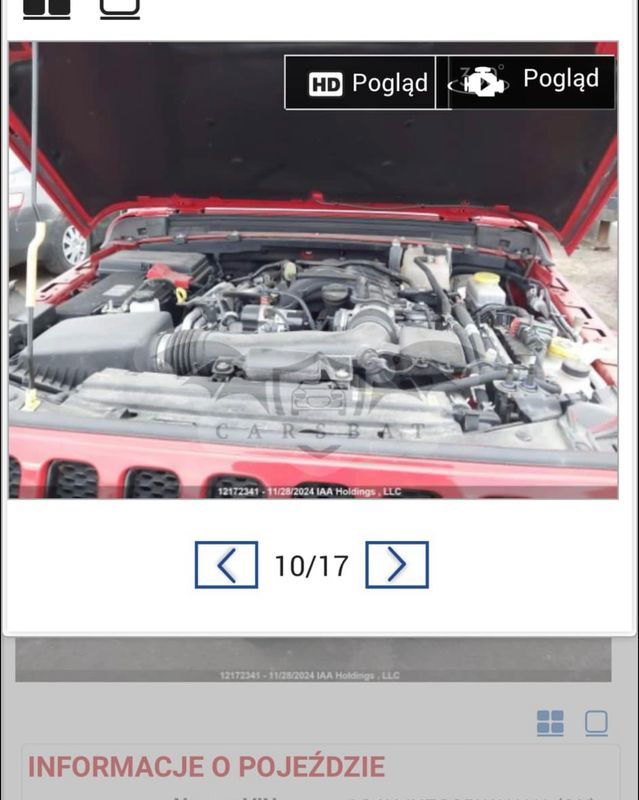Advance to the next photo
The height and width of the screenshot is (800, 639).
(397, 565)
